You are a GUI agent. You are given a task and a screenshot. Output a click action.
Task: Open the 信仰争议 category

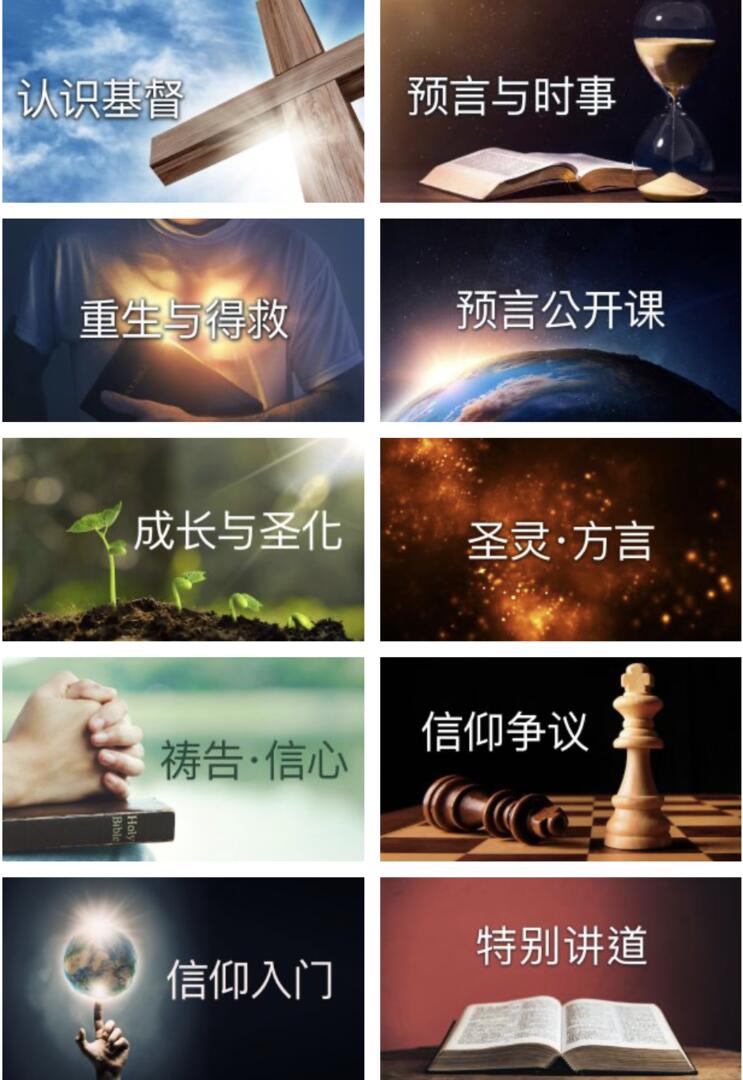(560, 759)
